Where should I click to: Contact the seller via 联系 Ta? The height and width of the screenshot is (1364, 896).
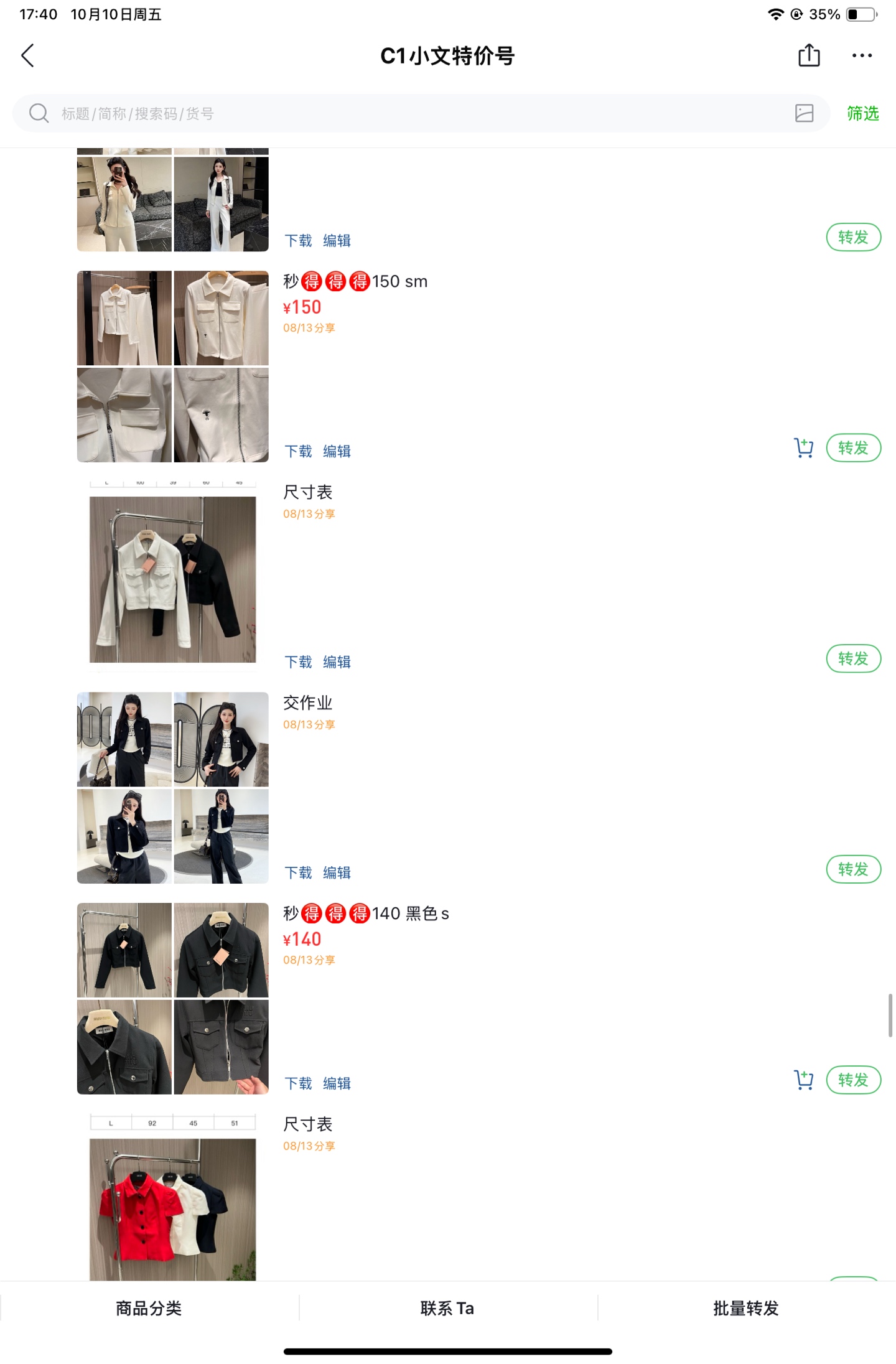point(447,1308)
